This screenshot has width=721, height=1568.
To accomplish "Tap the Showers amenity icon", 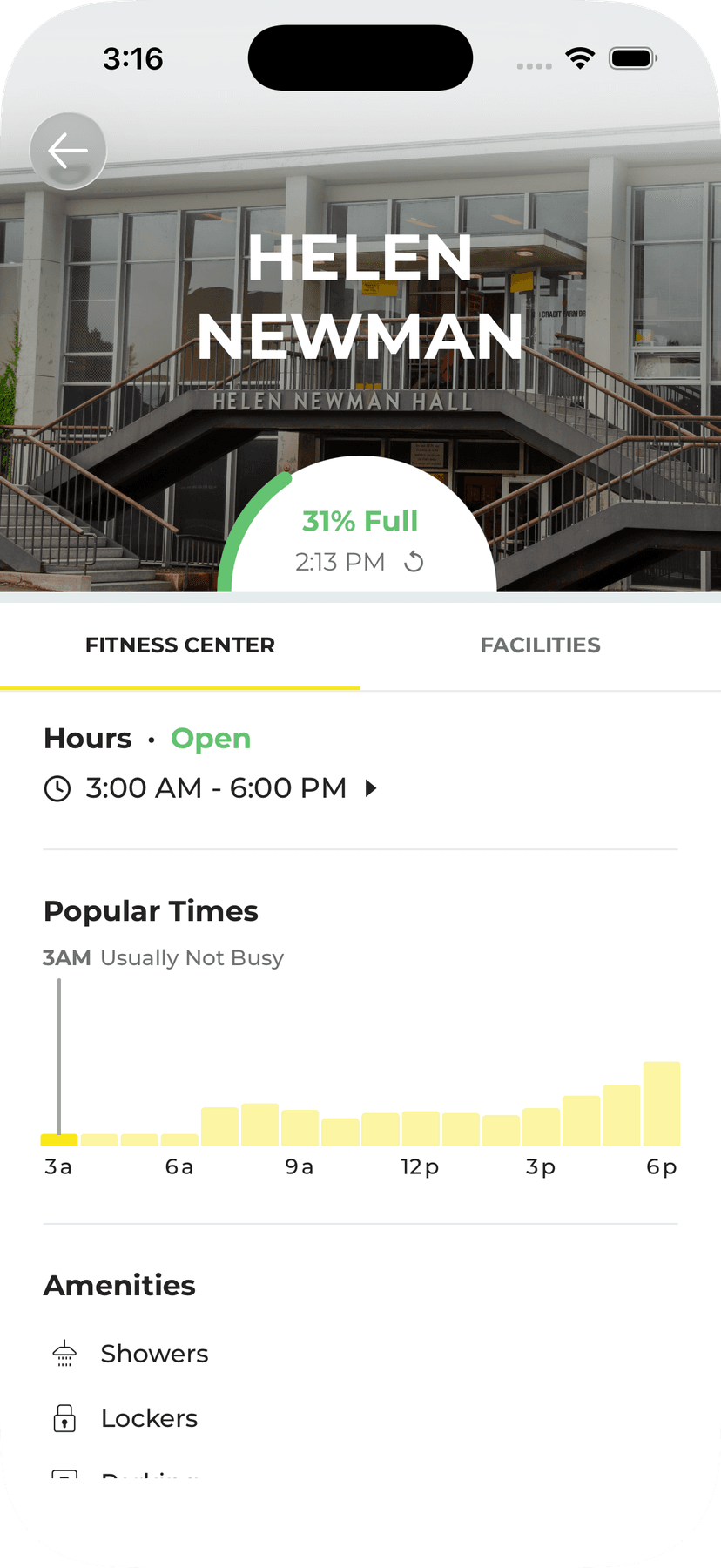I will tap(64, 1353).
